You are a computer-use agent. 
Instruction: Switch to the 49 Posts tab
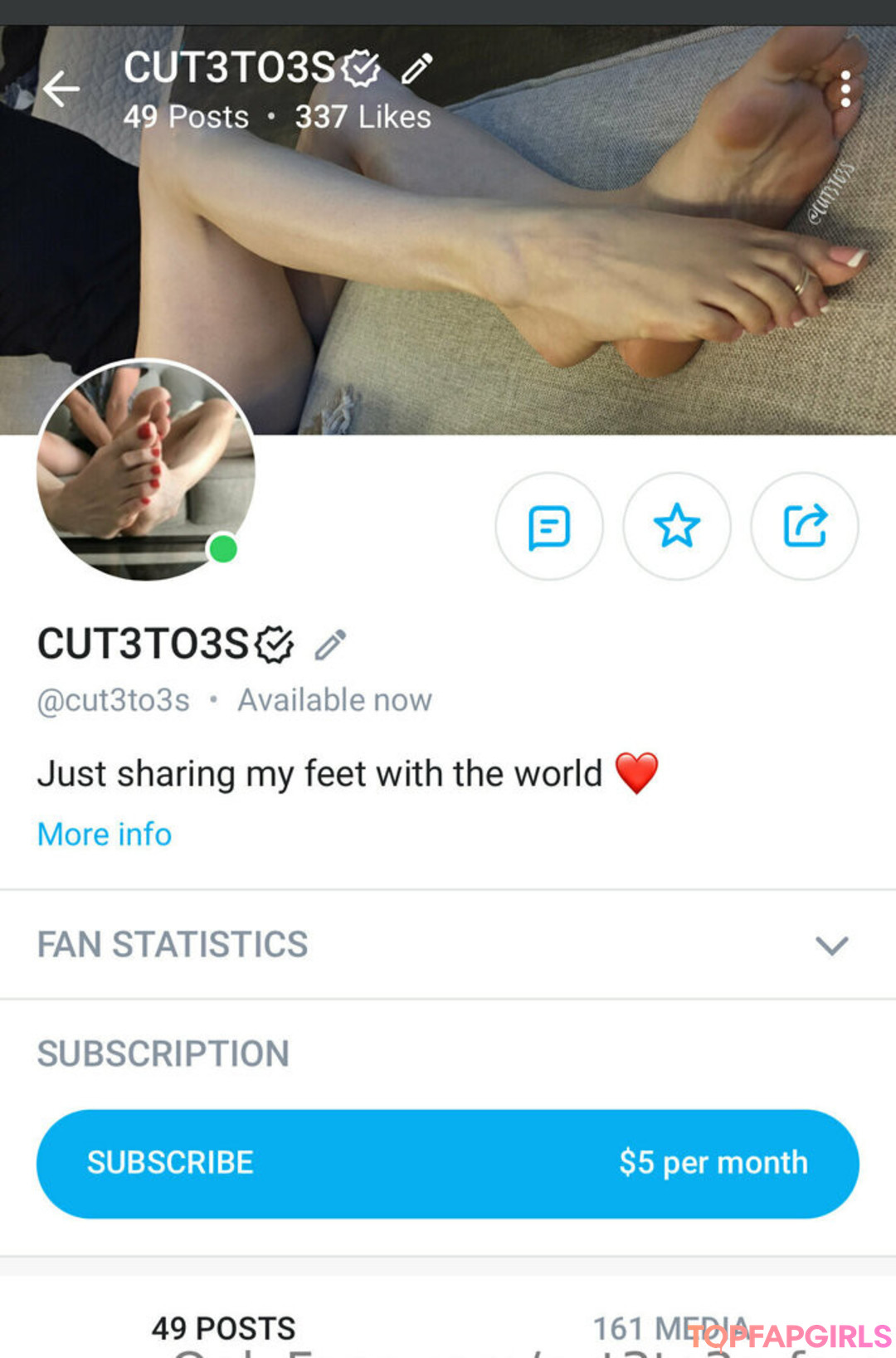pyautogui.click(x=223, y=1327)
